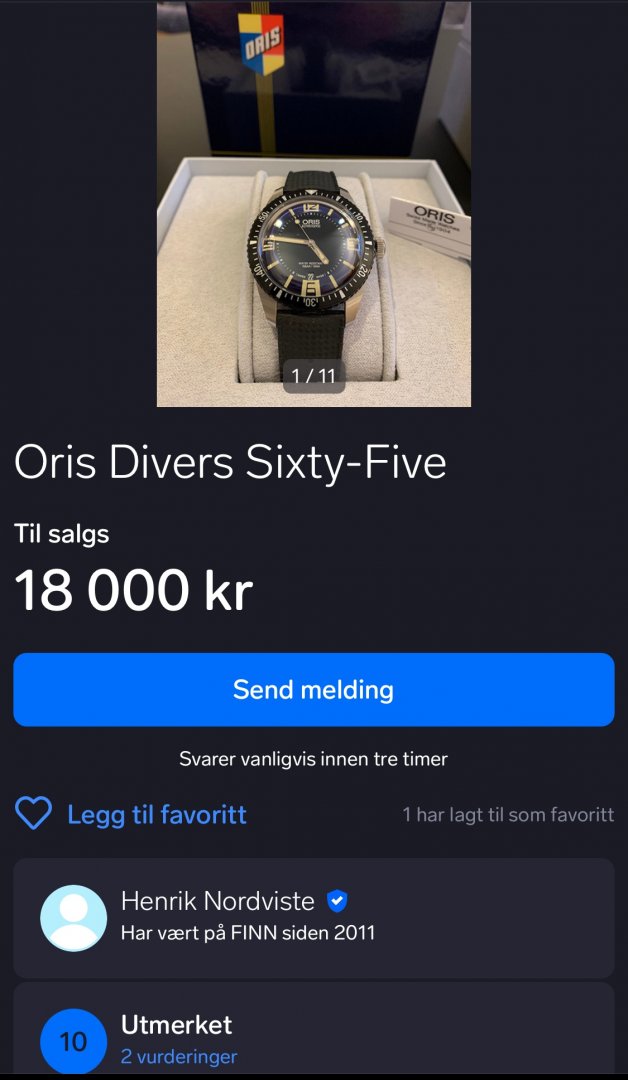View the 2 vurderinger reviews link
Image resolution: width=628 pixels, height=1080 pixels.
tap(179, 1057)
